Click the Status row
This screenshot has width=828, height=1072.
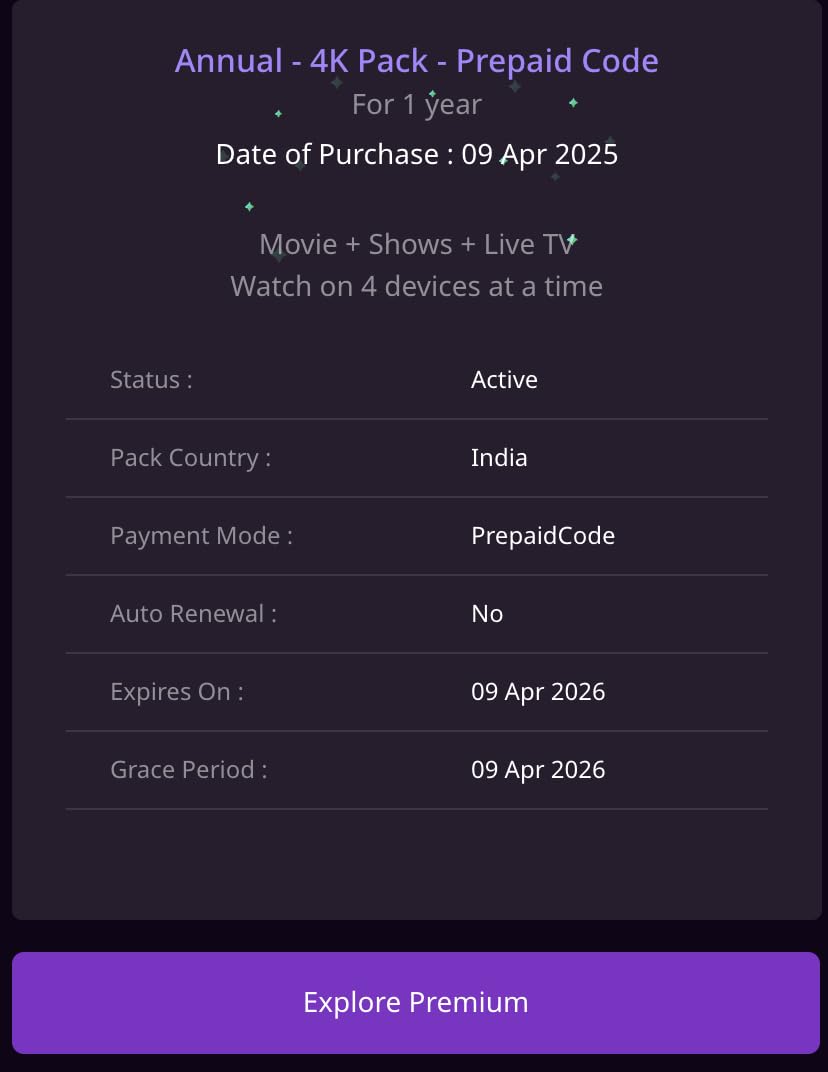pos(416,380)
